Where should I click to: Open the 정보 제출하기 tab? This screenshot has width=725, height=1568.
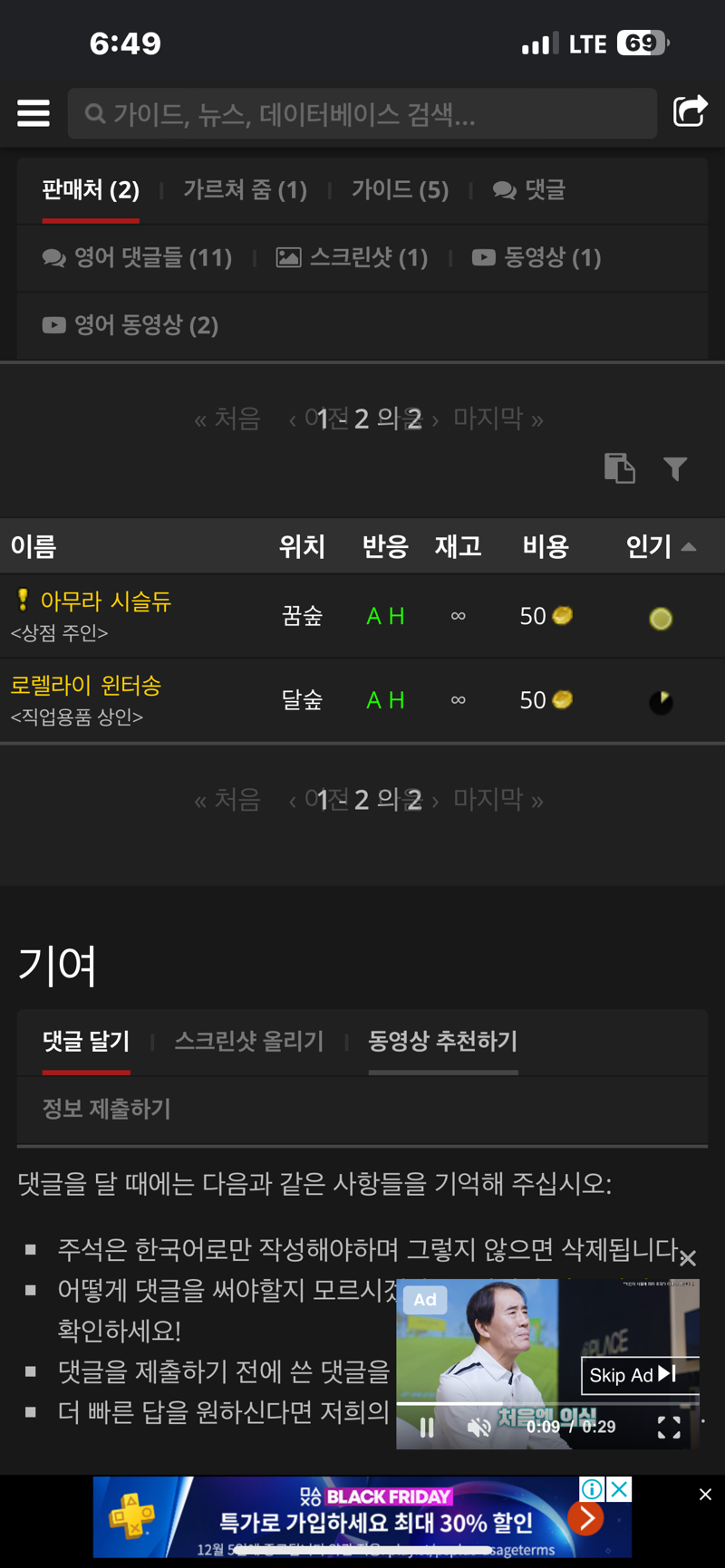coord(107,1109)
